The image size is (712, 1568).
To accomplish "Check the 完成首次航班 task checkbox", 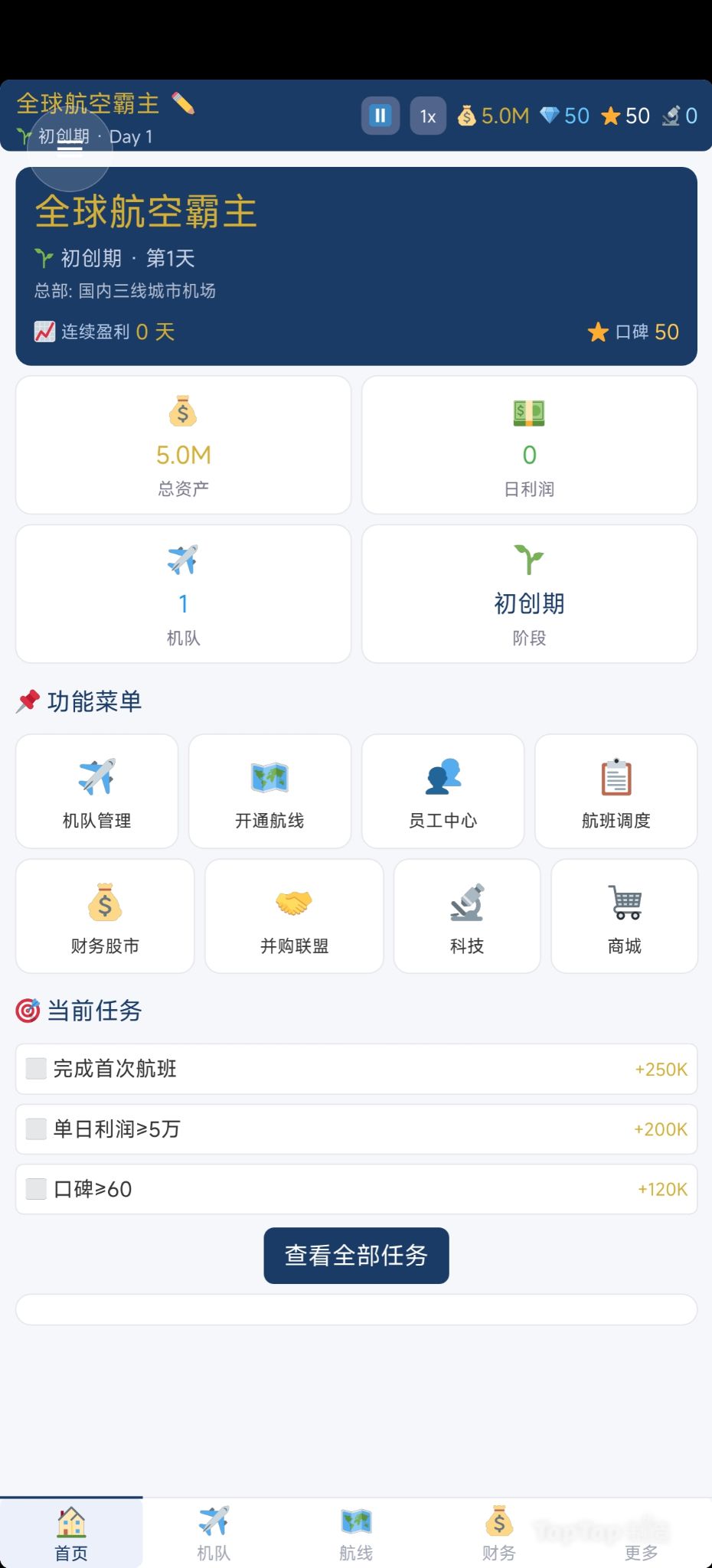I will 36,1069.
